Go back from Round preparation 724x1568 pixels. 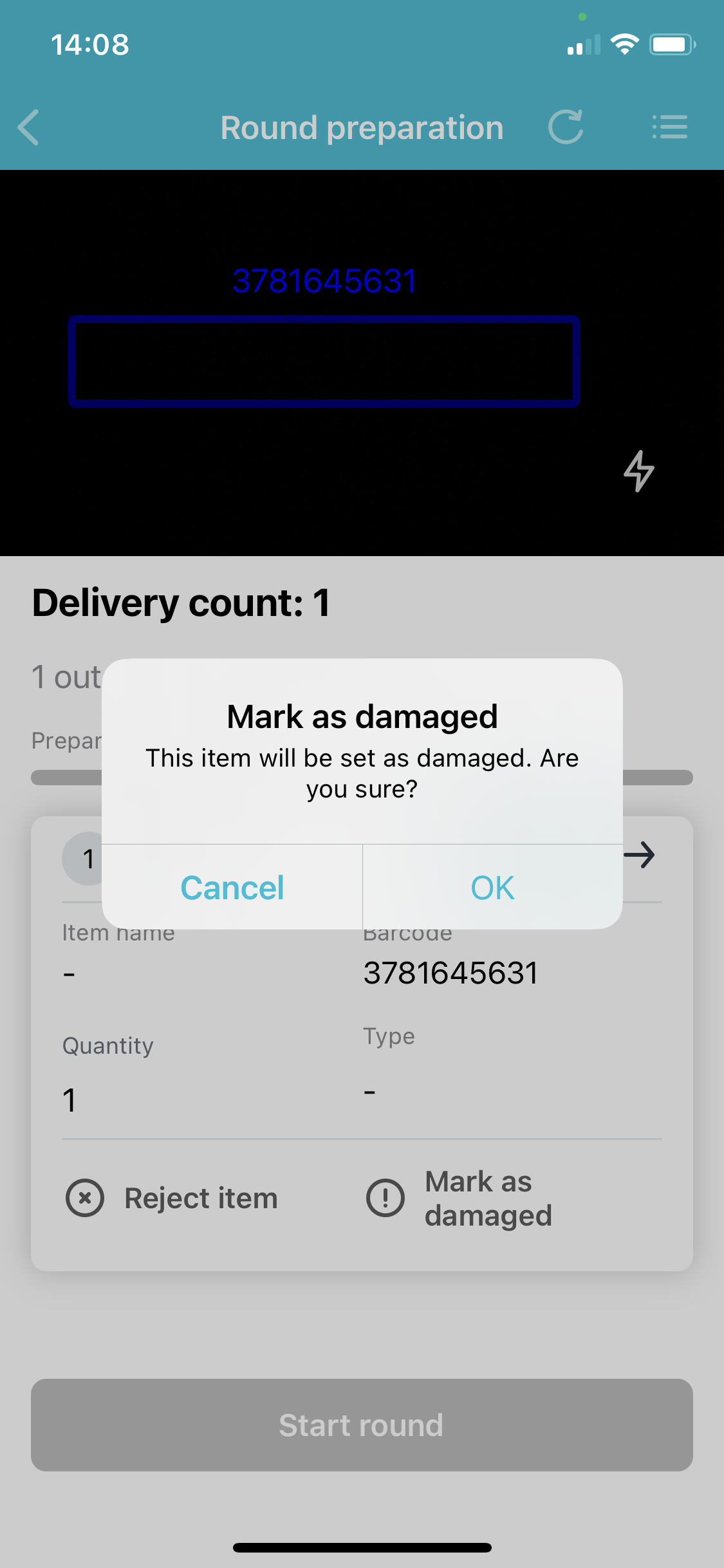point(29,127)
